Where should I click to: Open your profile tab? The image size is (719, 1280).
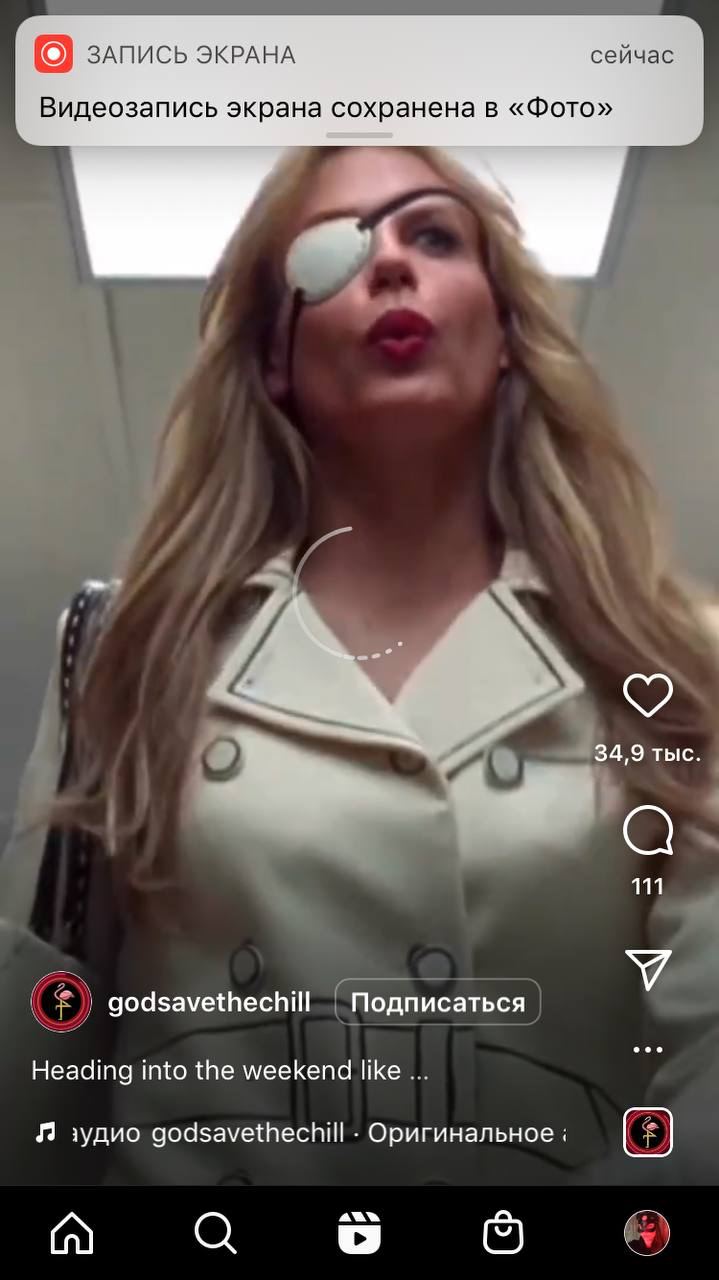[x=647, y=1233]
